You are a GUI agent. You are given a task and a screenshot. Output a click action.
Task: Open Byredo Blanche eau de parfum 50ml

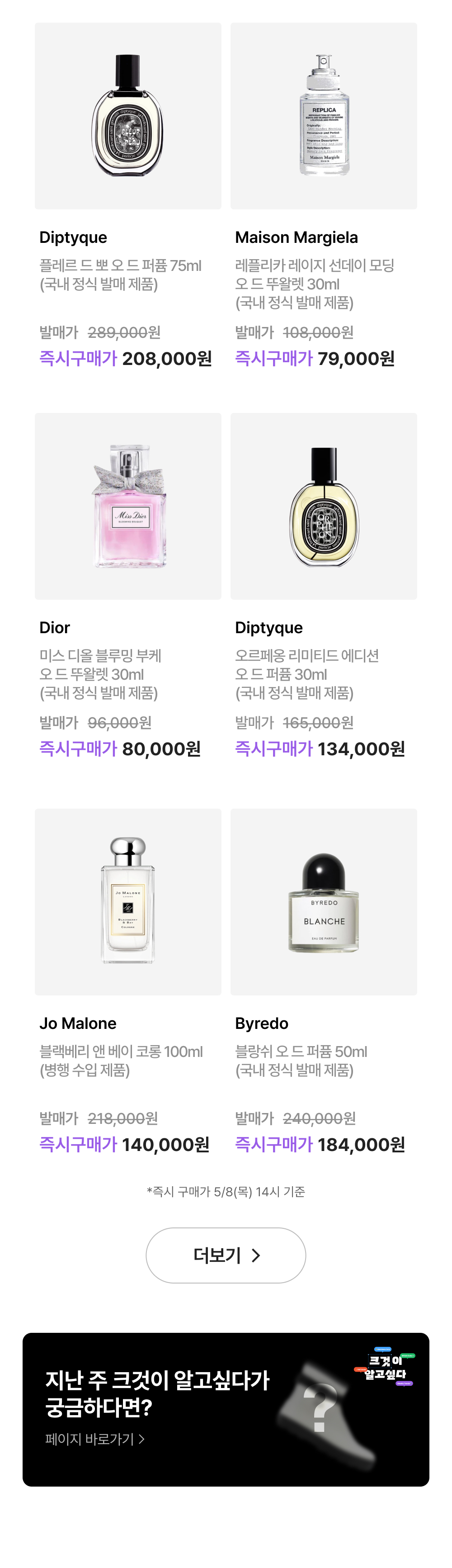click(x=324, y=901)
